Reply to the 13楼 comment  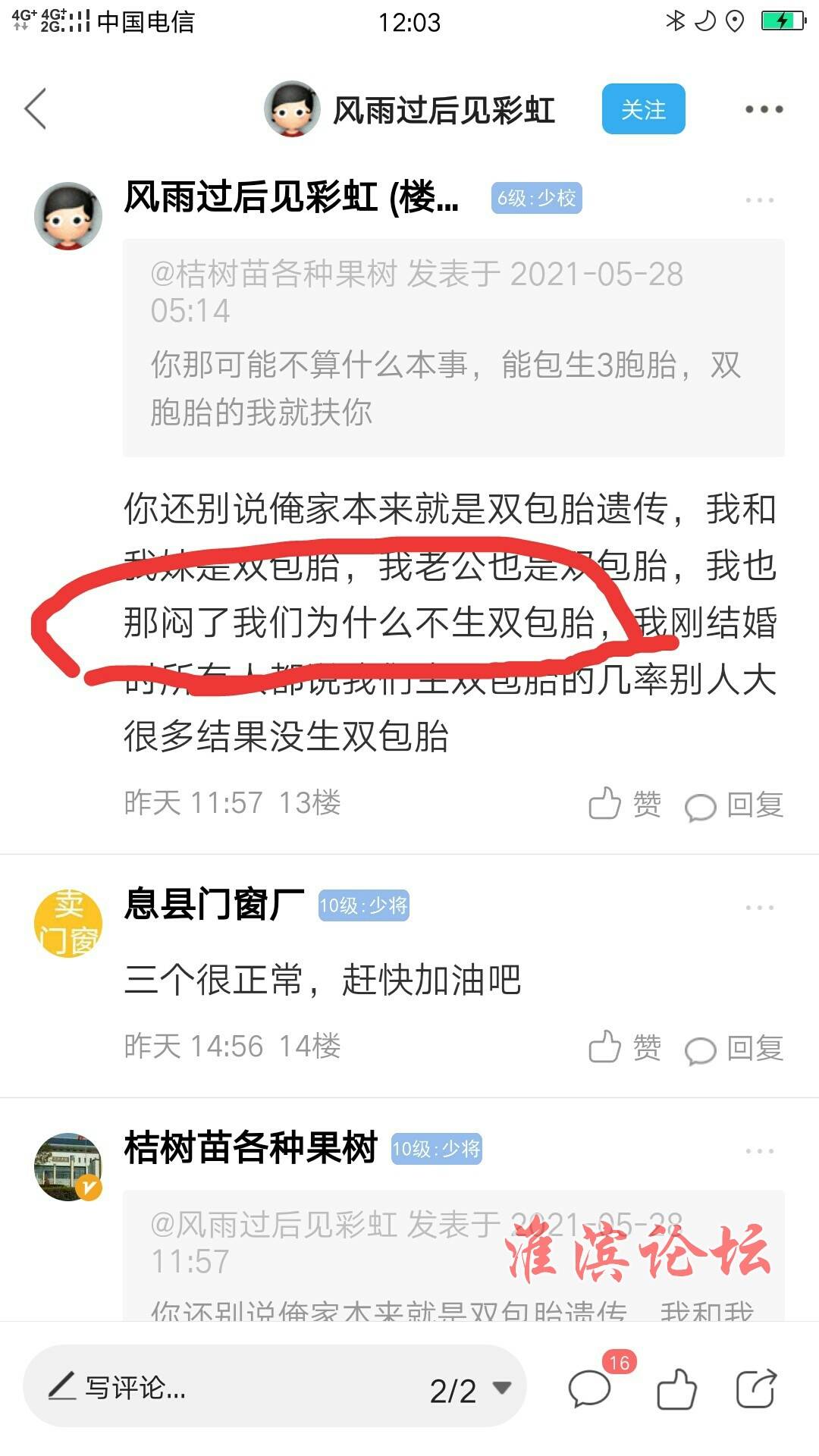[734, 805]
